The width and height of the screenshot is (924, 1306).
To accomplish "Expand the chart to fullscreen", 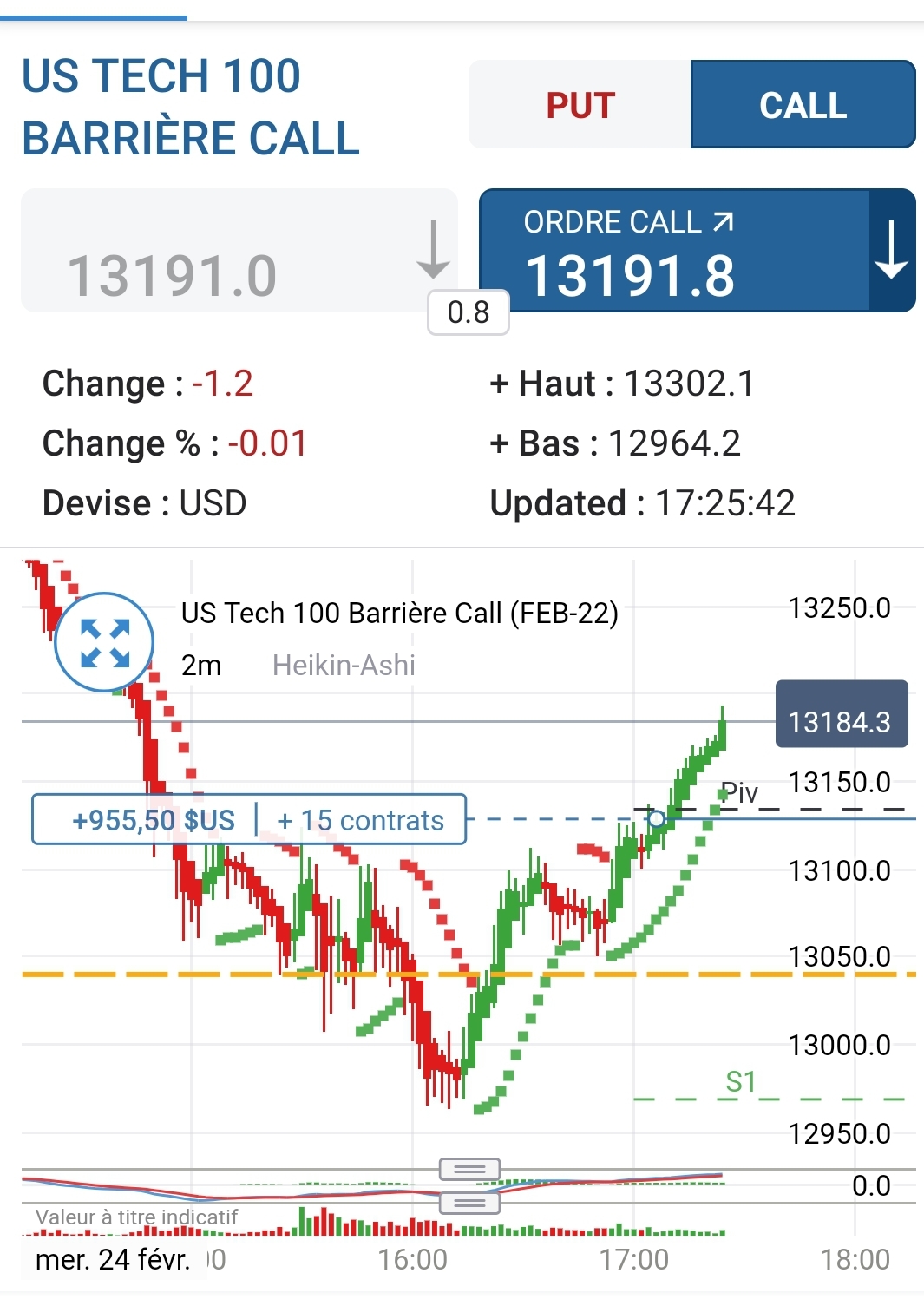I will tap(104, 642).
